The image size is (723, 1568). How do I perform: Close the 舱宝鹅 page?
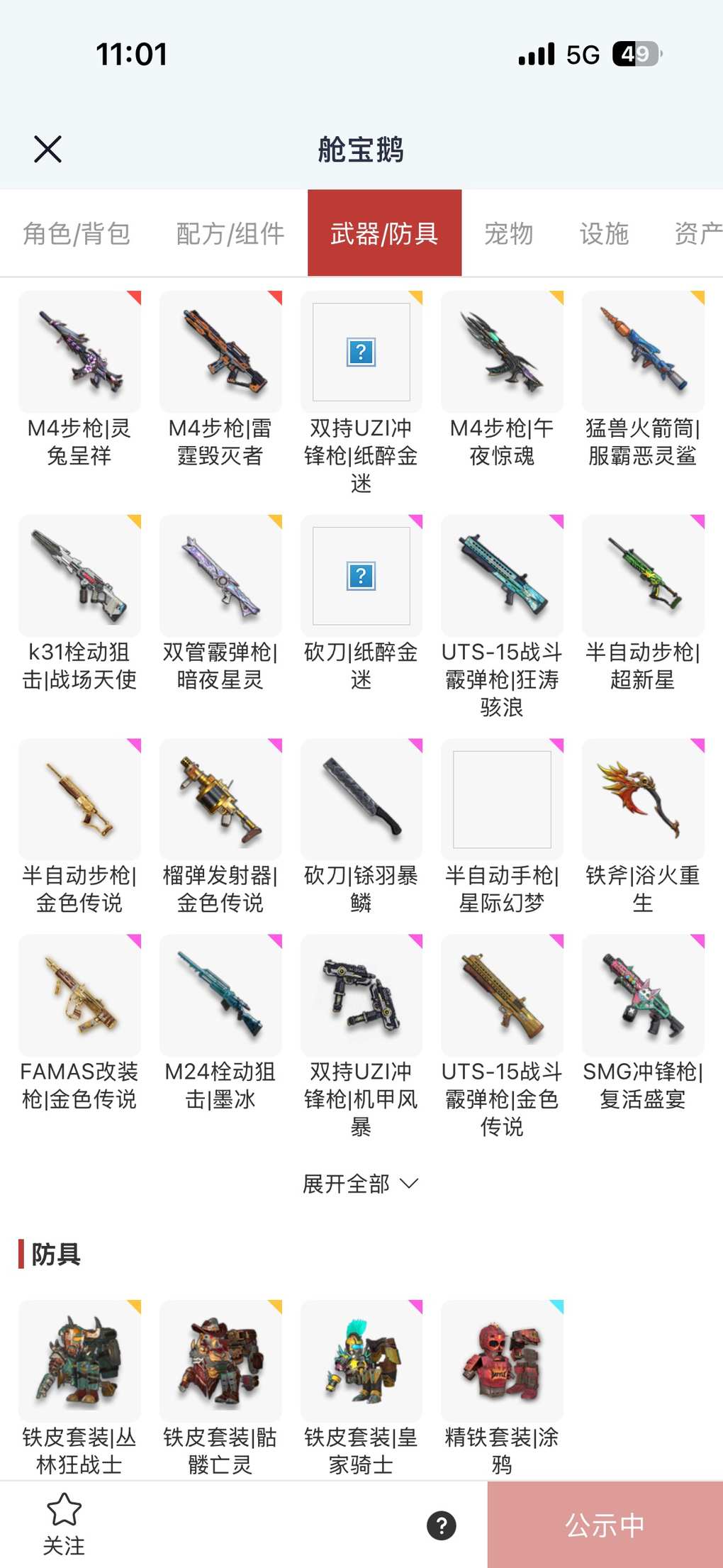click(x=47, y=150)
